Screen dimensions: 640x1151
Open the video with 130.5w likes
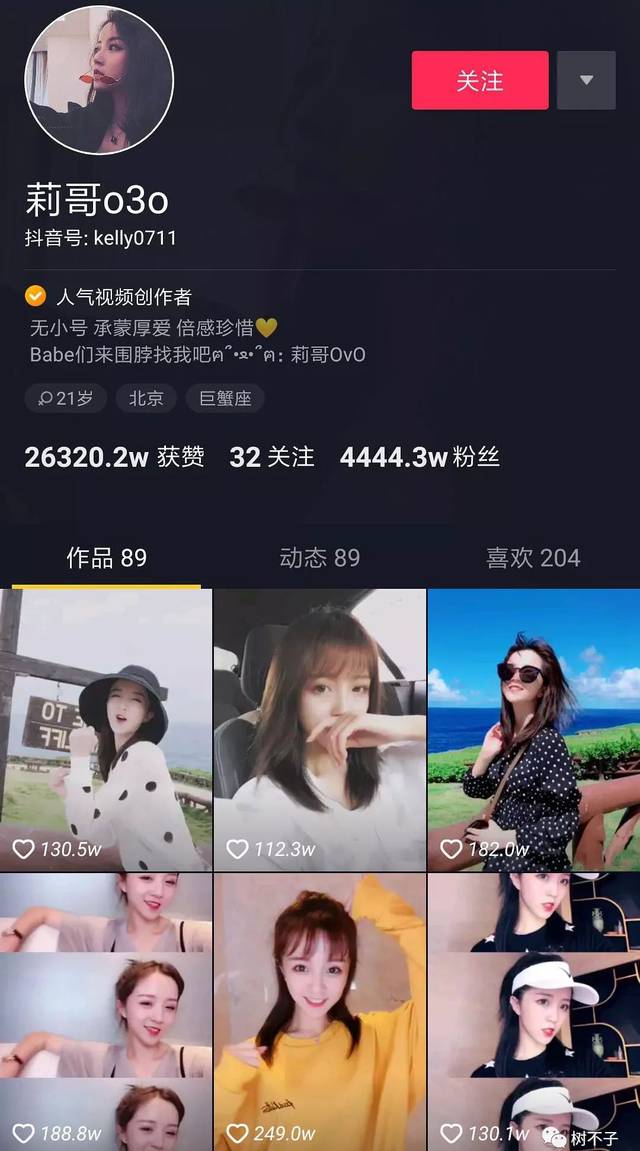pos(106,729)
